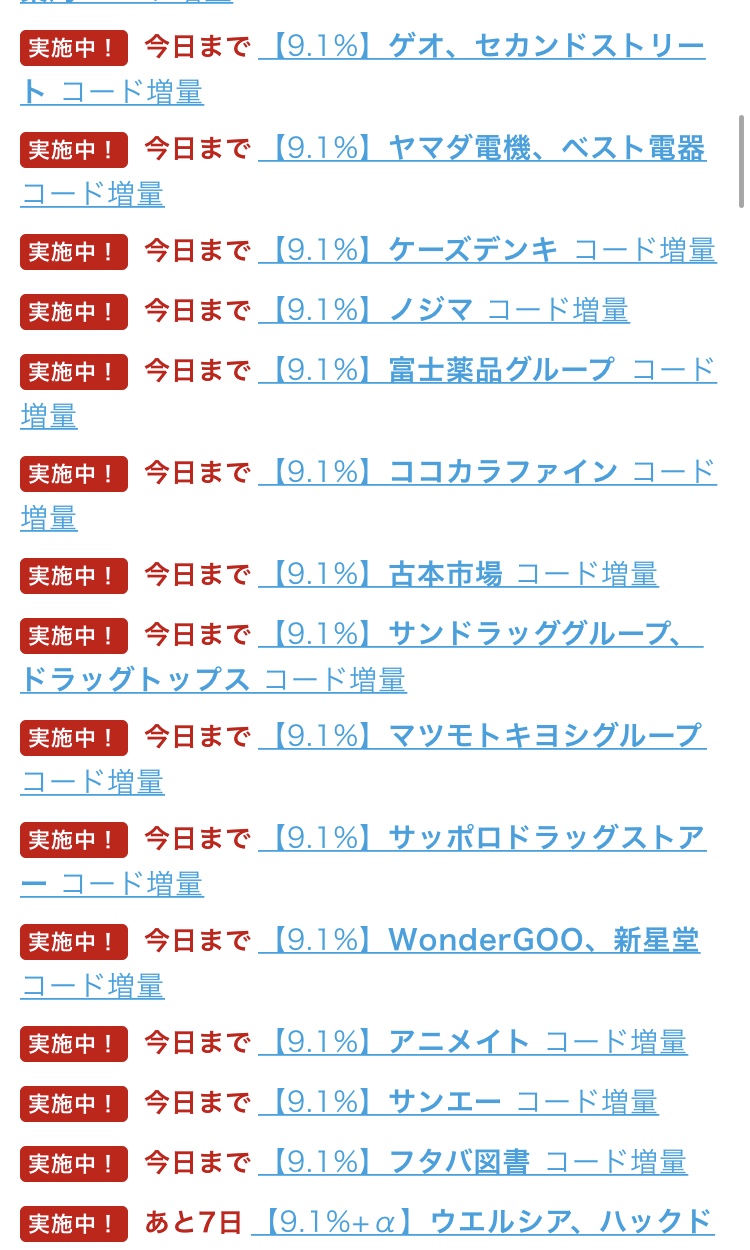Screen dimensions: 750x1250
Task: Open the ケーズデンキ コード増量 link
Action: point(487,250)
